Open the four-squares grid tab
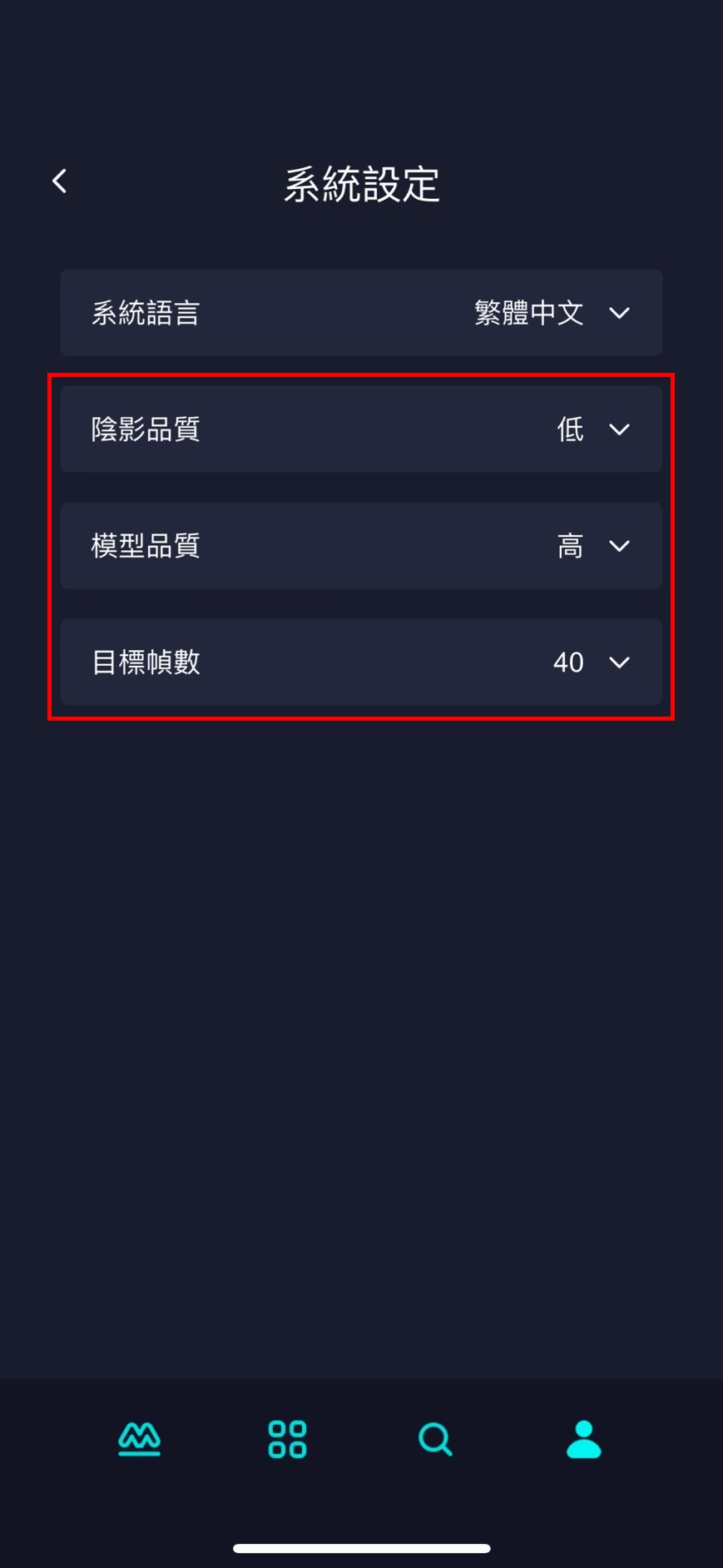The image size is (723, 1568). [x=287, y=1439]
